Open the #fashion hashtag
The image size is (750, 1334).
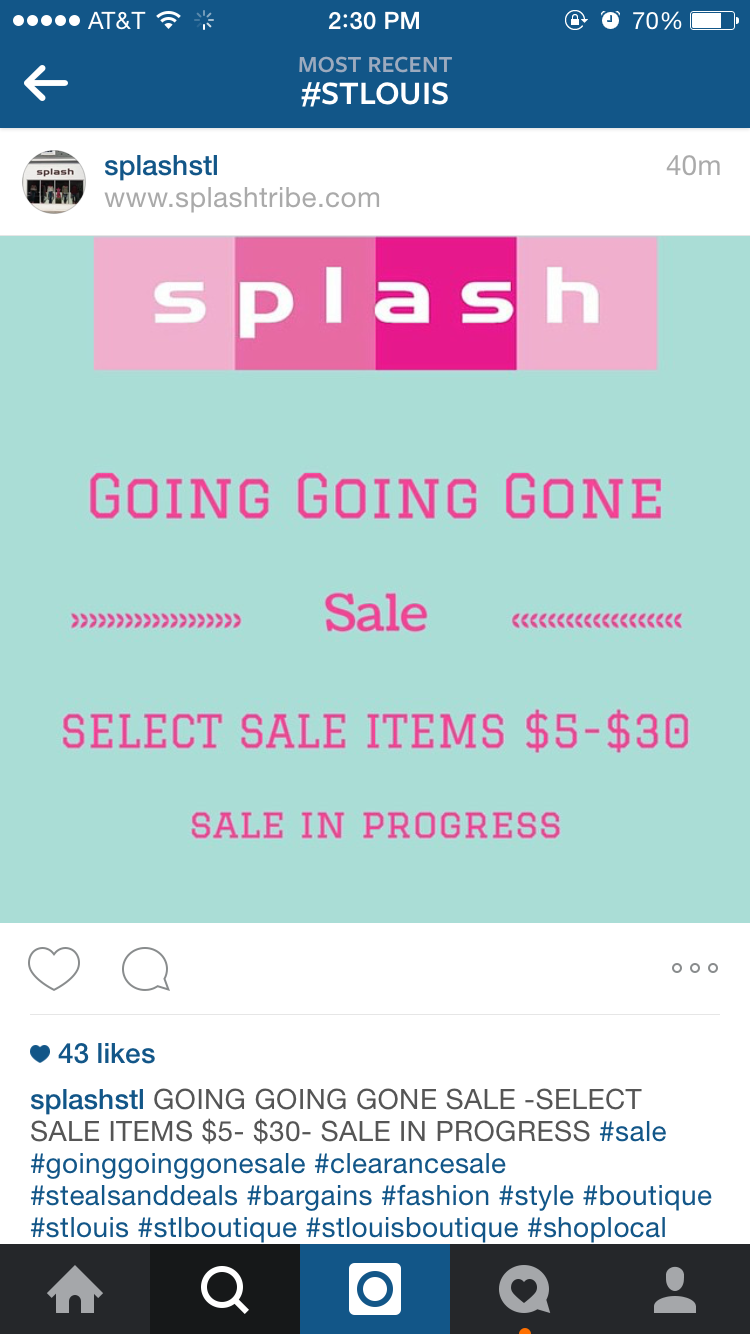pyautogui.click(x=436, y=1196)
